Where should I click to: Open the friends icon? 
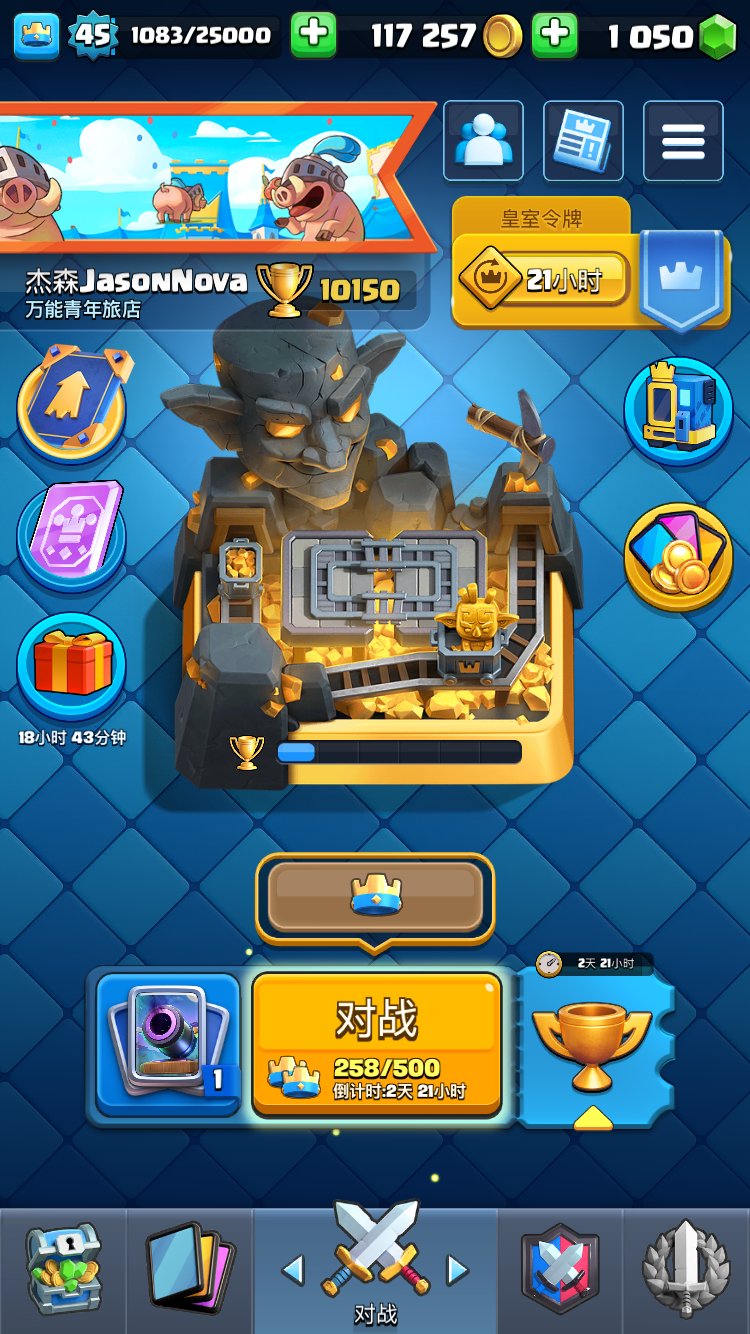pos(483,141)
